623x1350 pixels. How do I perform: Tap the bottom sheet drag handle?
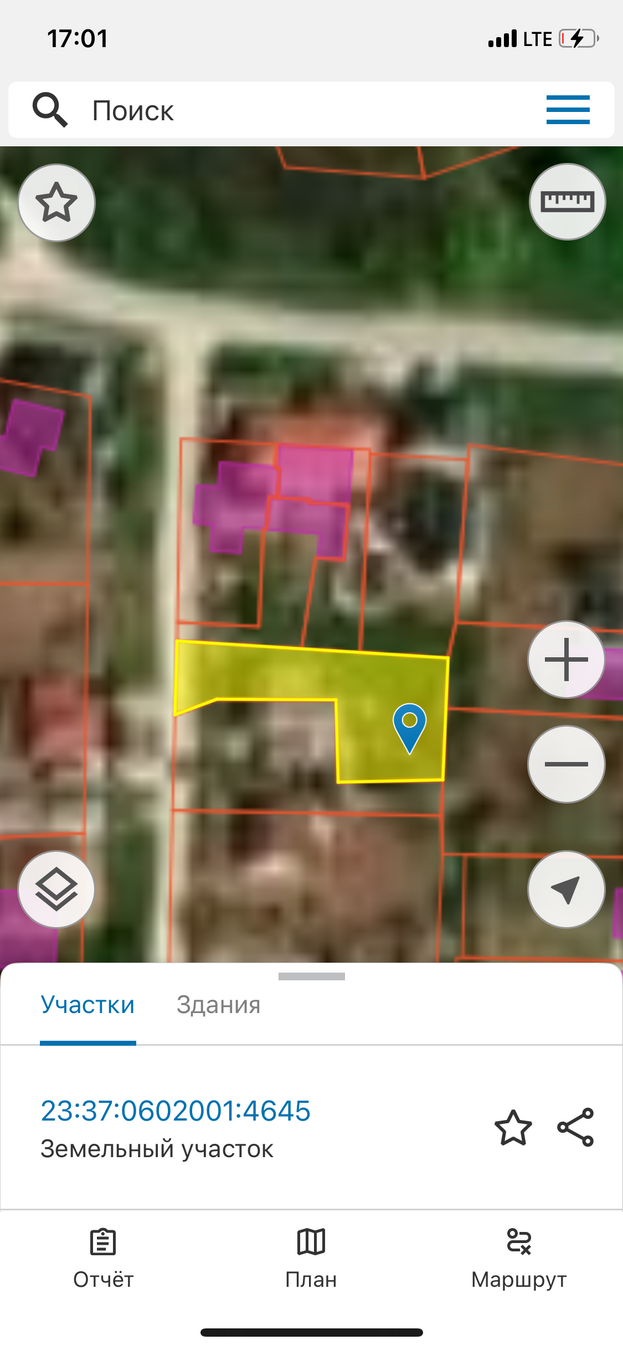pyautogui.click(x=311, y=976)
